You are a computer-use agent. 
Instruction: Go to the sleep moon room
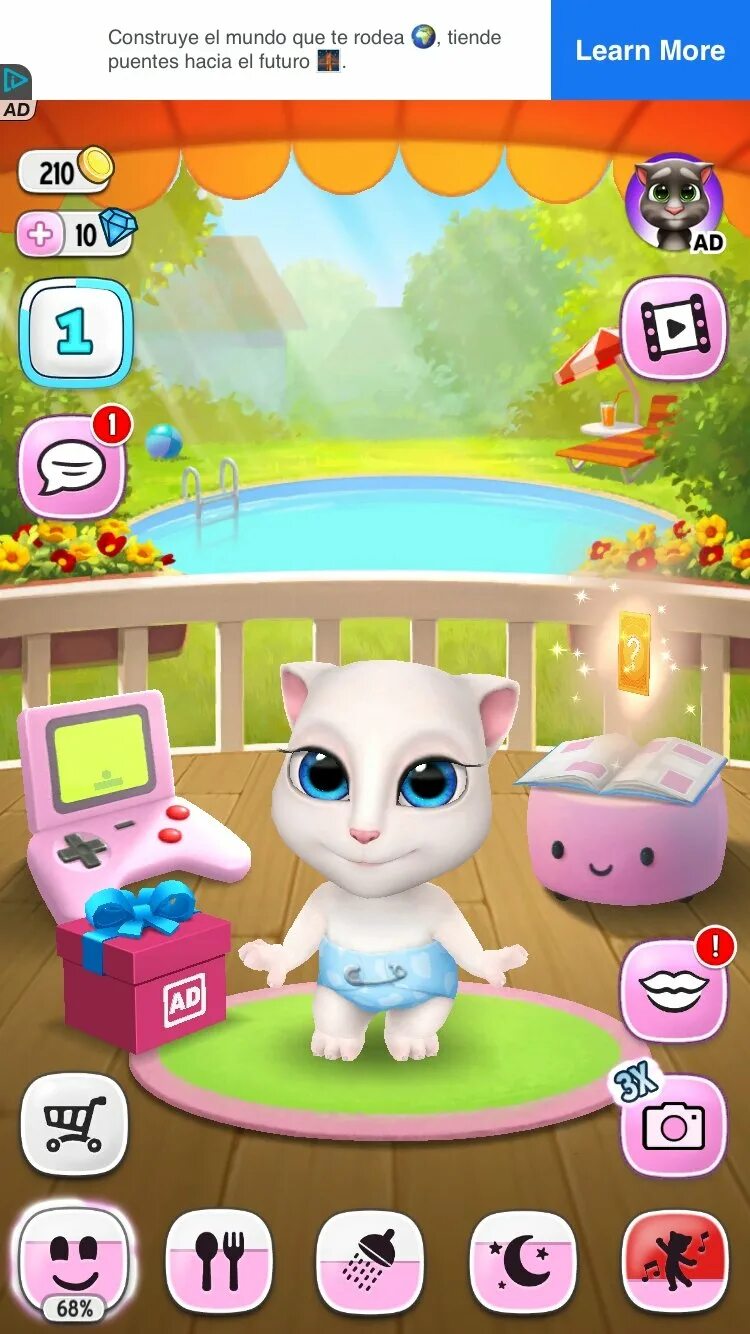523,1261
